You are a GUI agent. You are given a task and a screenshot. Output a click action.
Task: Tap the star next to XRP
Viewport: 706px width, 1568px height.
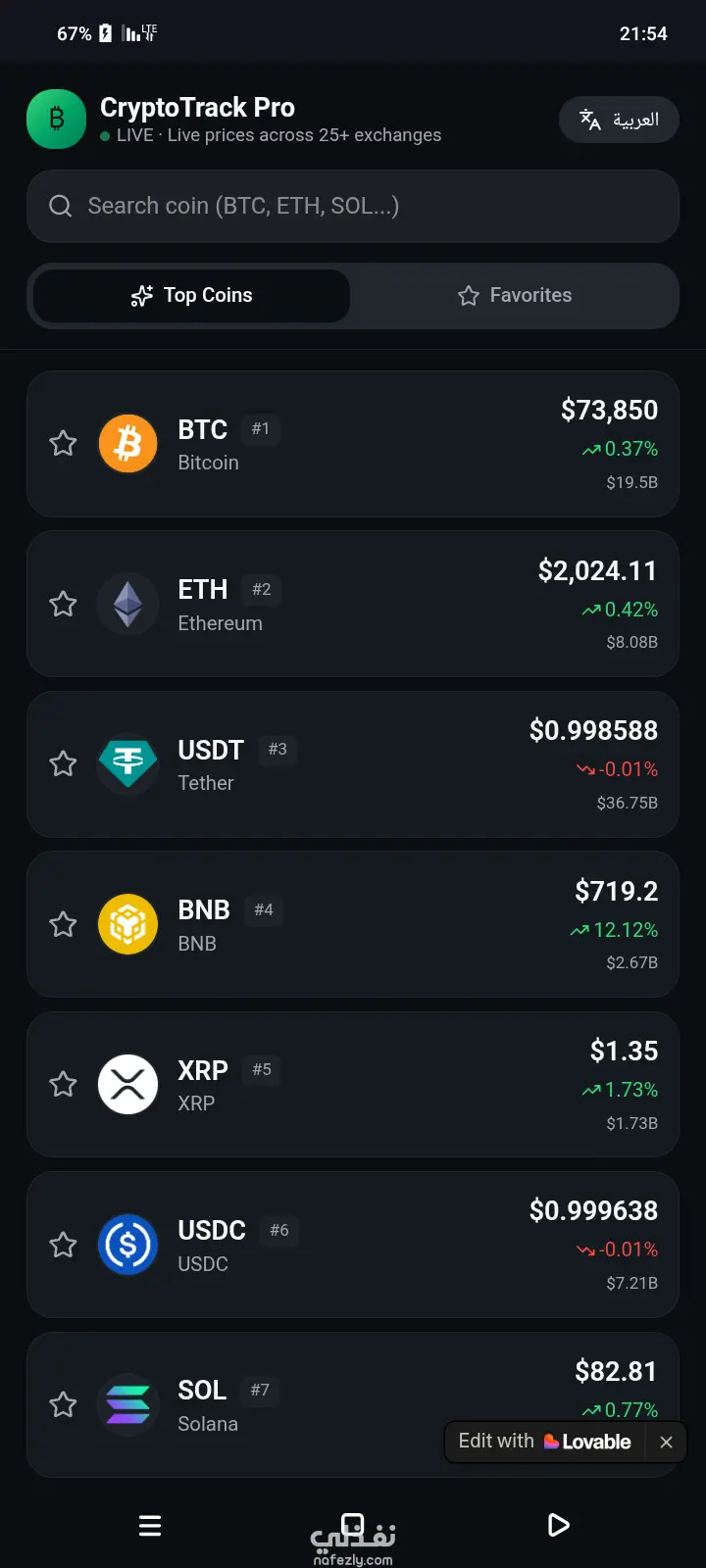point(63,1084)
